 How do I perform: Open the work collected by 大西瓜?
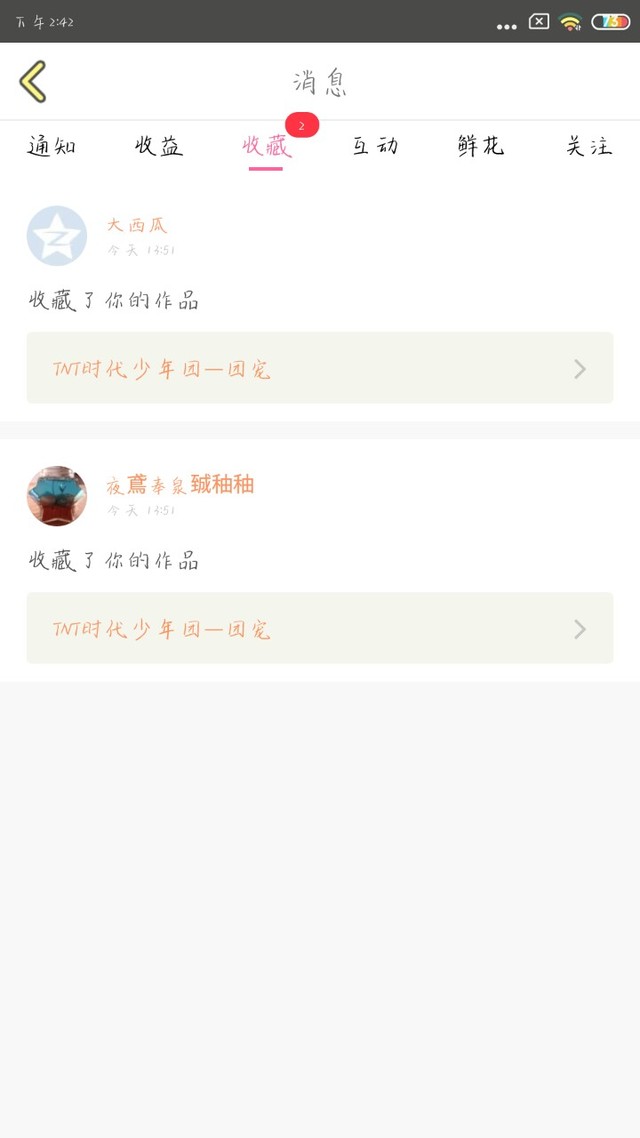(x=320, y=368)
